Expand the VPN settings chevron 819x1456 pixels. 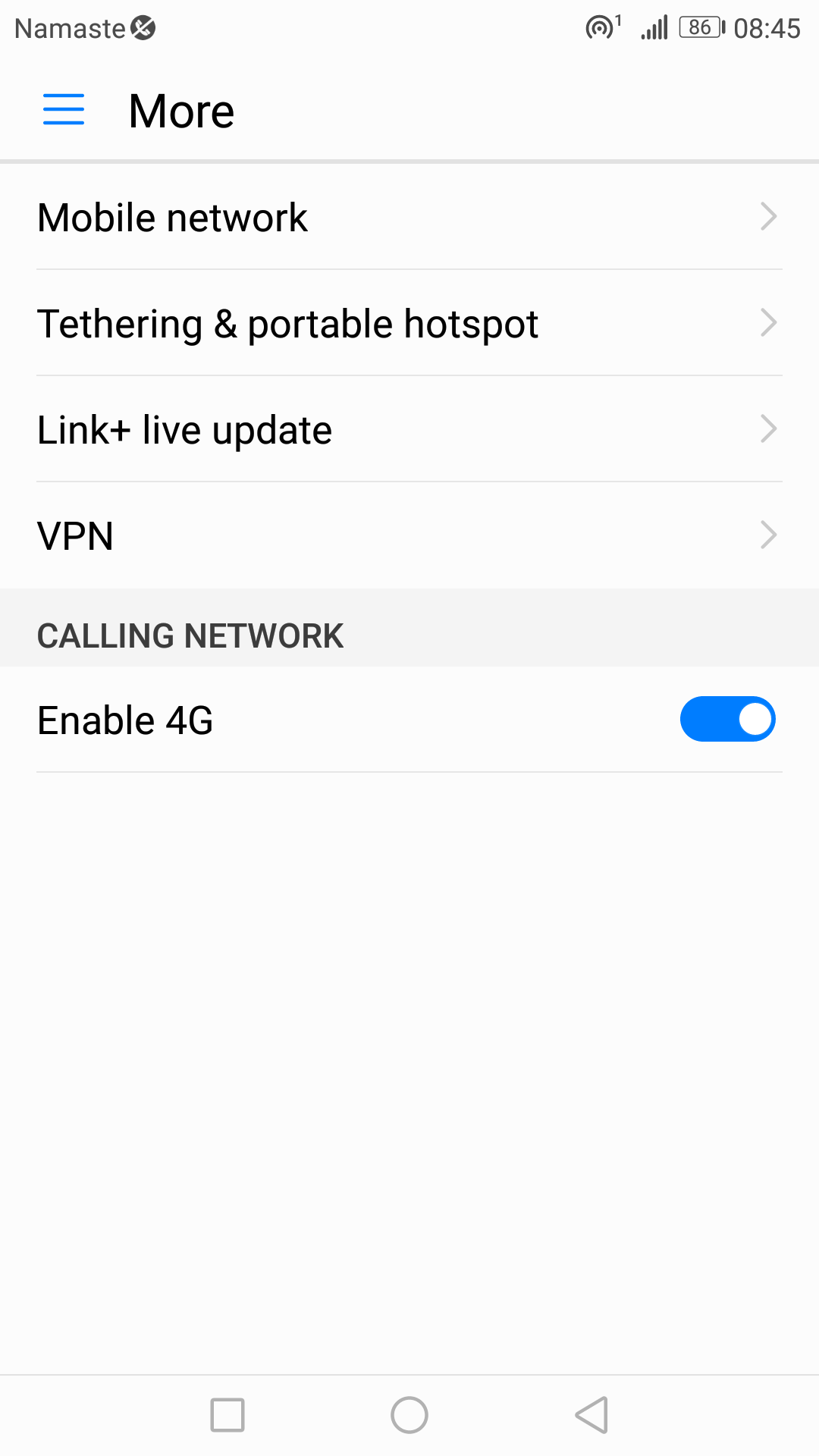pyautogui.click(x=767, y=535)
